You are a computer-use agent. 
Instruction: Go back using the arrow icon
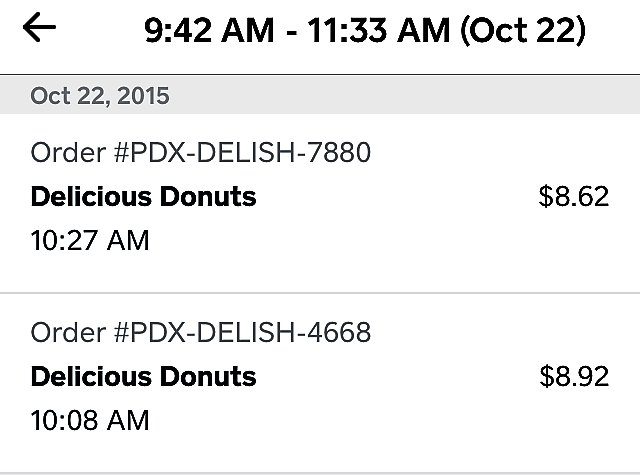tap(39, 29)
